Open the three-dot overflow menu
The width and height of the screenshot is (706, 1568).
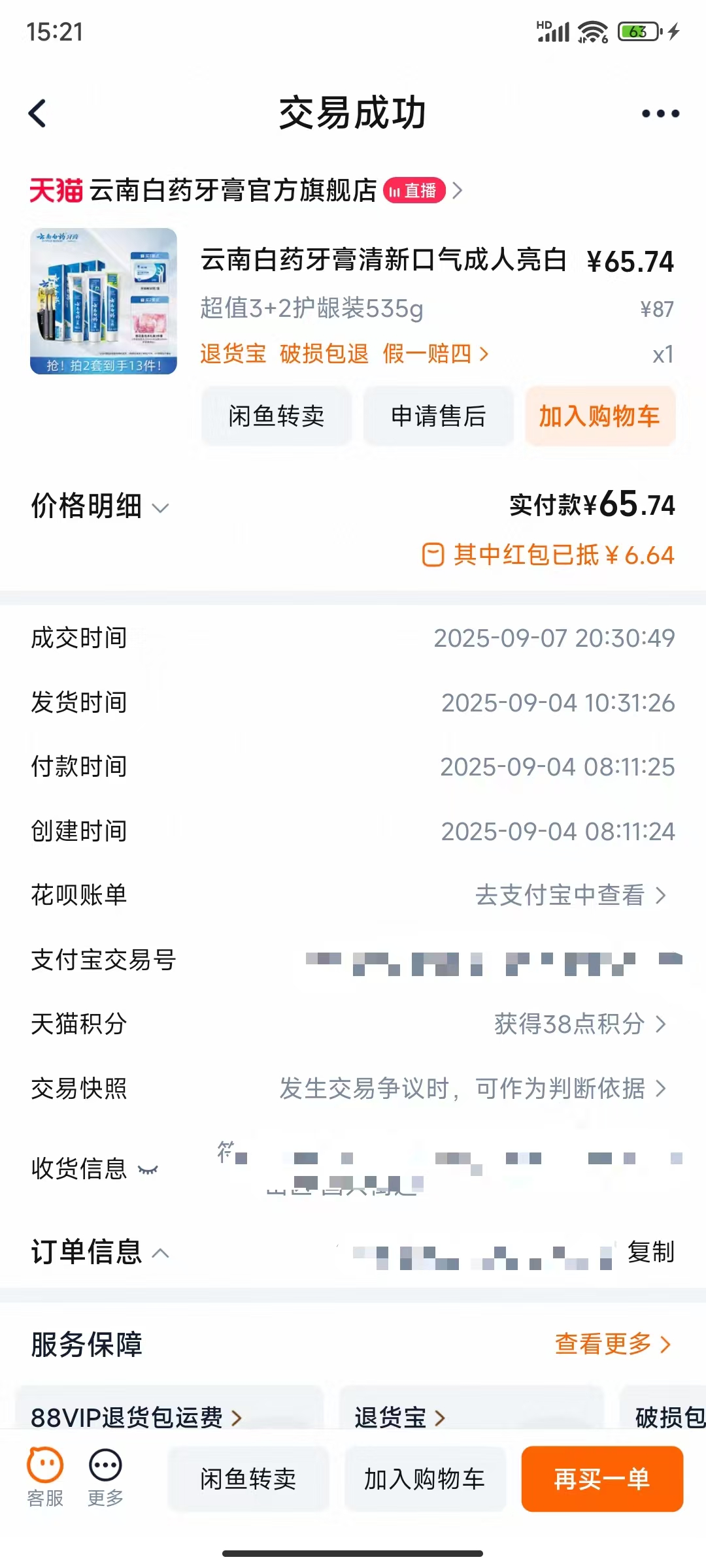(x=660, y=114)
